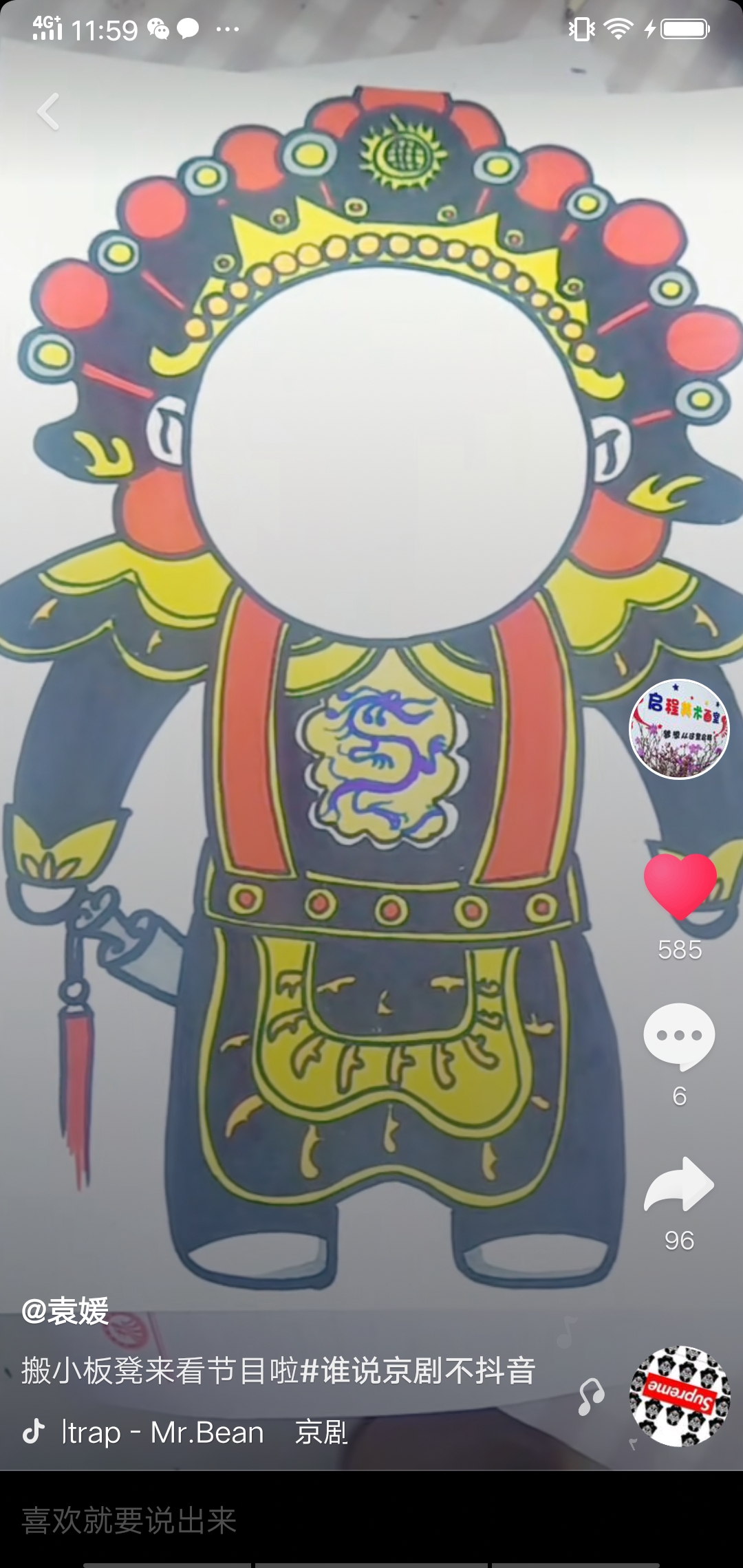Screen dimensions: 743x1568
Task: Go back using the top-left arrow
Action: click(48, 111)
